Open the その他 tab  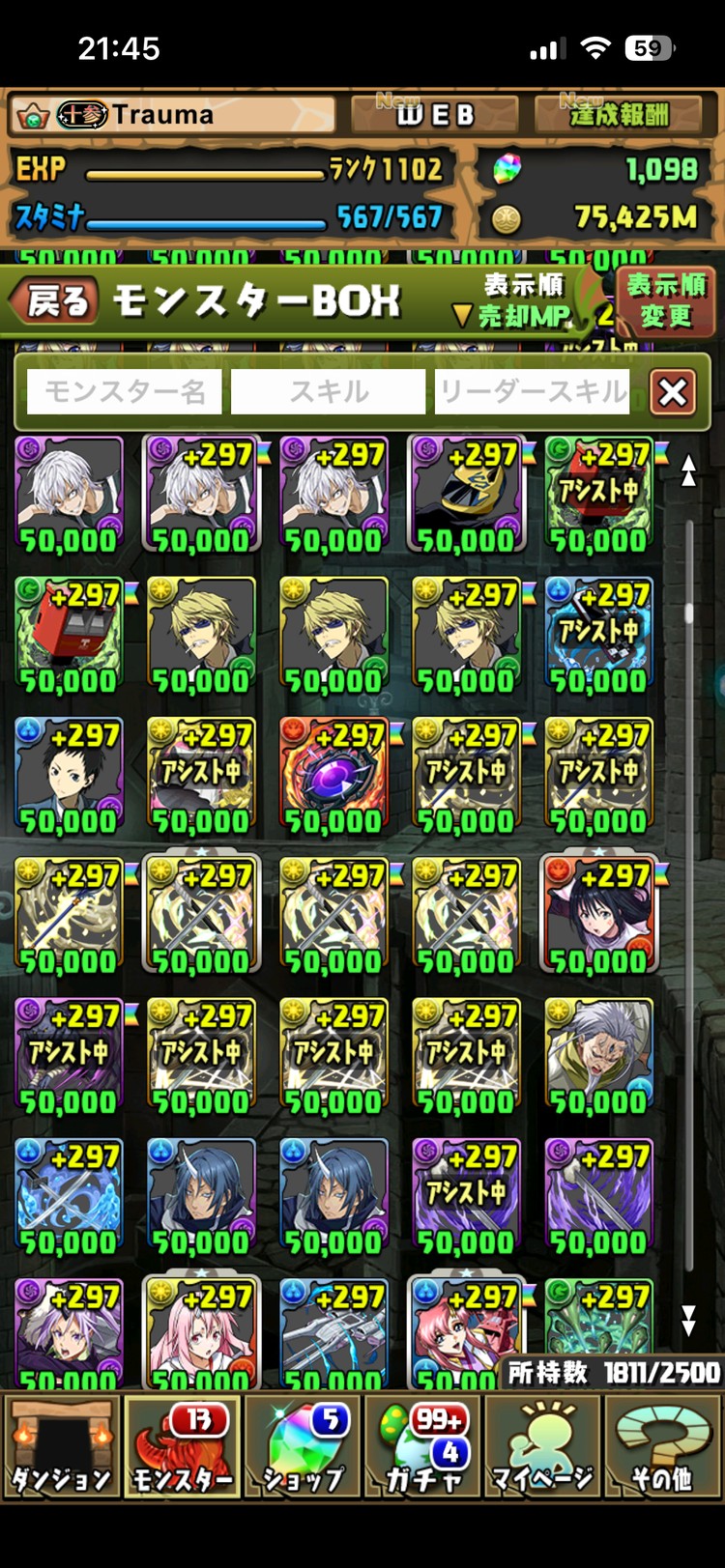click(662, 1446)
